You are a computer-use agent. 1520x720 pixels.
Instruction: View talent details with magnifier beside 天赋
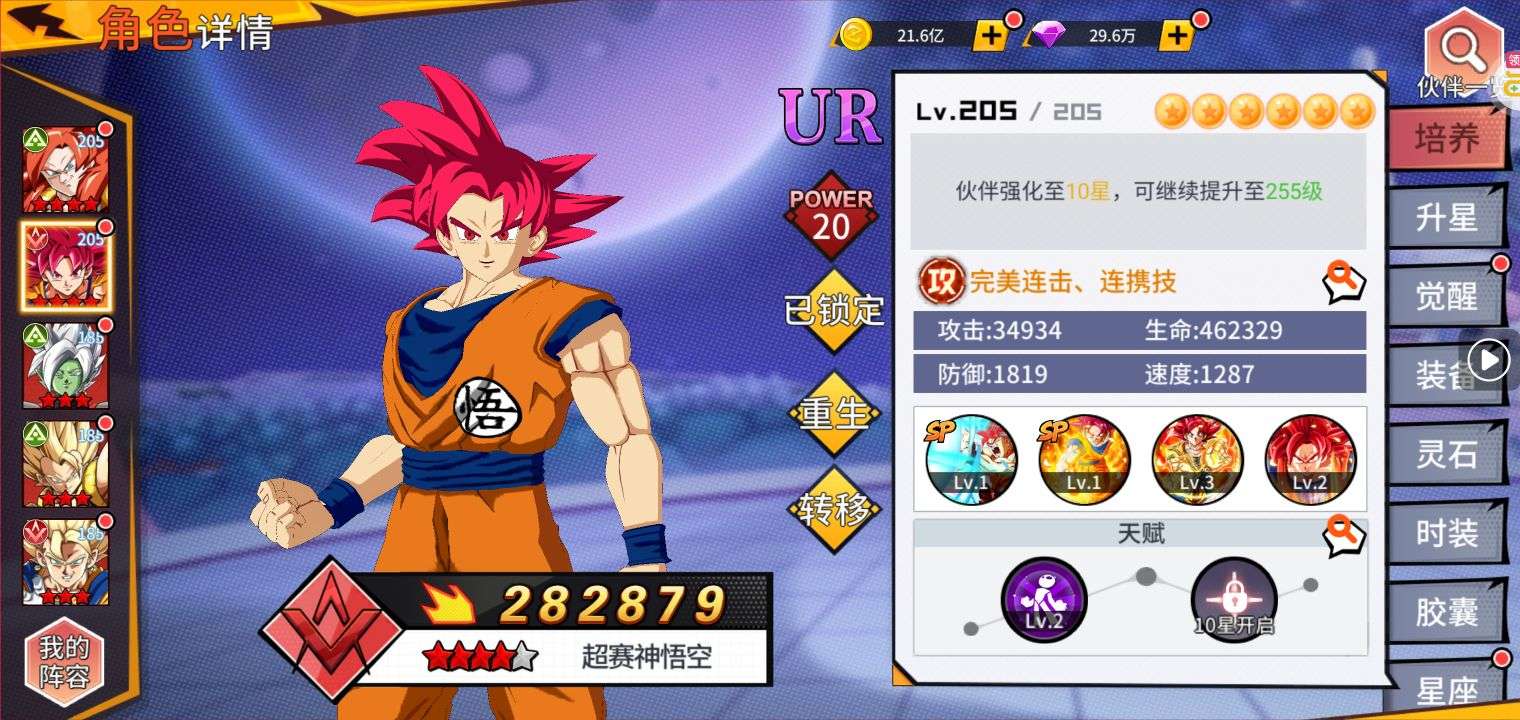(x=1343, y=537)
